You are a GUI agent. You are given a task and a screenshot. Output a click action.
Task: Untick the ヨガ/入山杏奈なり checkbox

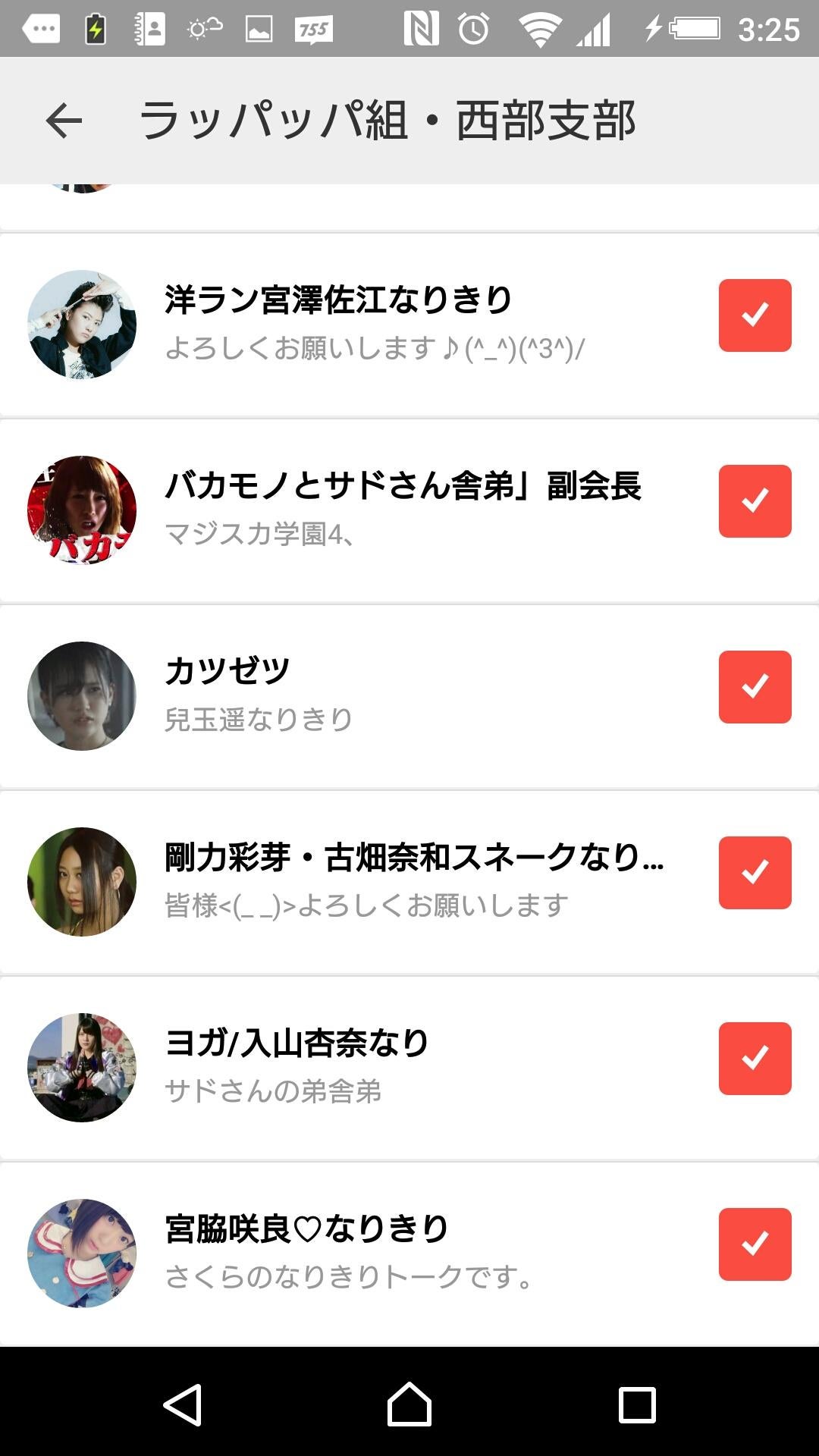pos(755,1059)
